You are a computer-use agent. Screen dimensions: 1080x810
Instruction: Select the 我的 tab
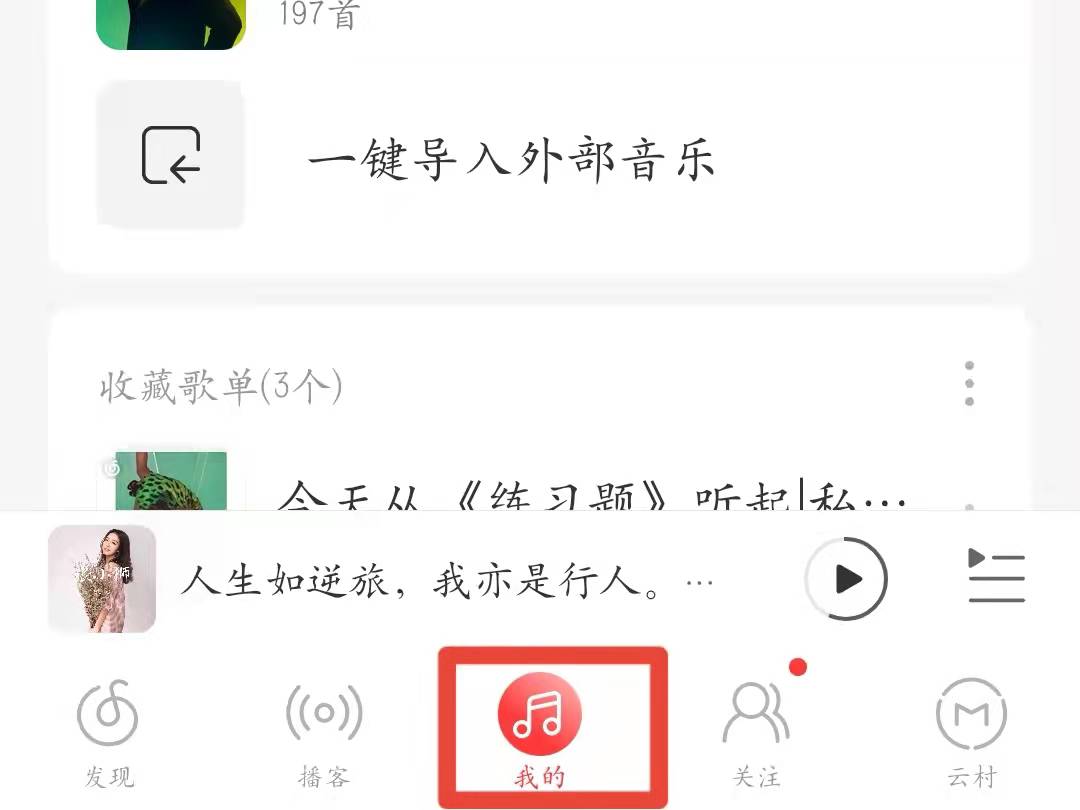tap(540, 730)
